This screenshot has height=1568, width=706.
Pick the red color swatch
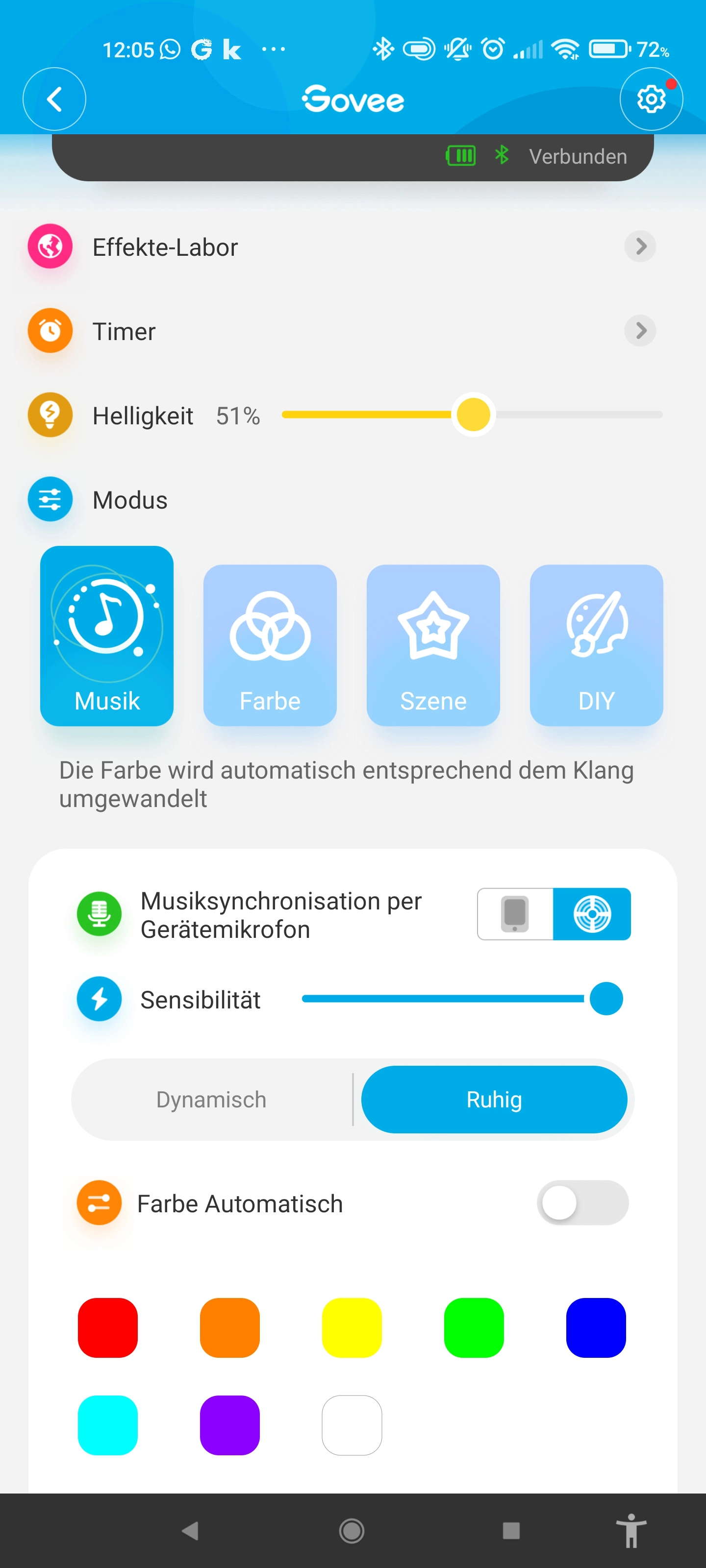108,1327
